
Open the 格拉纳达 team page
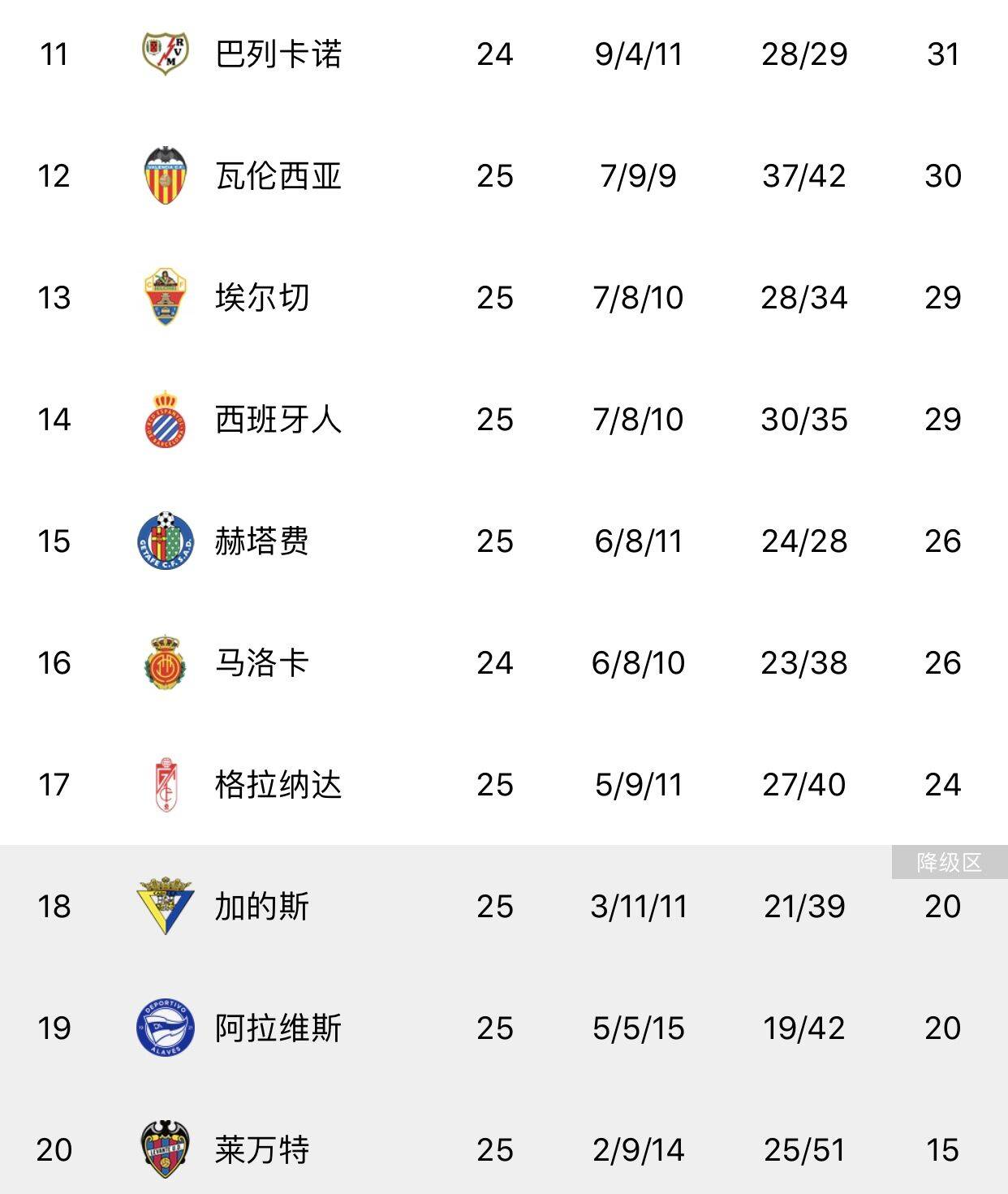(278, 785)
